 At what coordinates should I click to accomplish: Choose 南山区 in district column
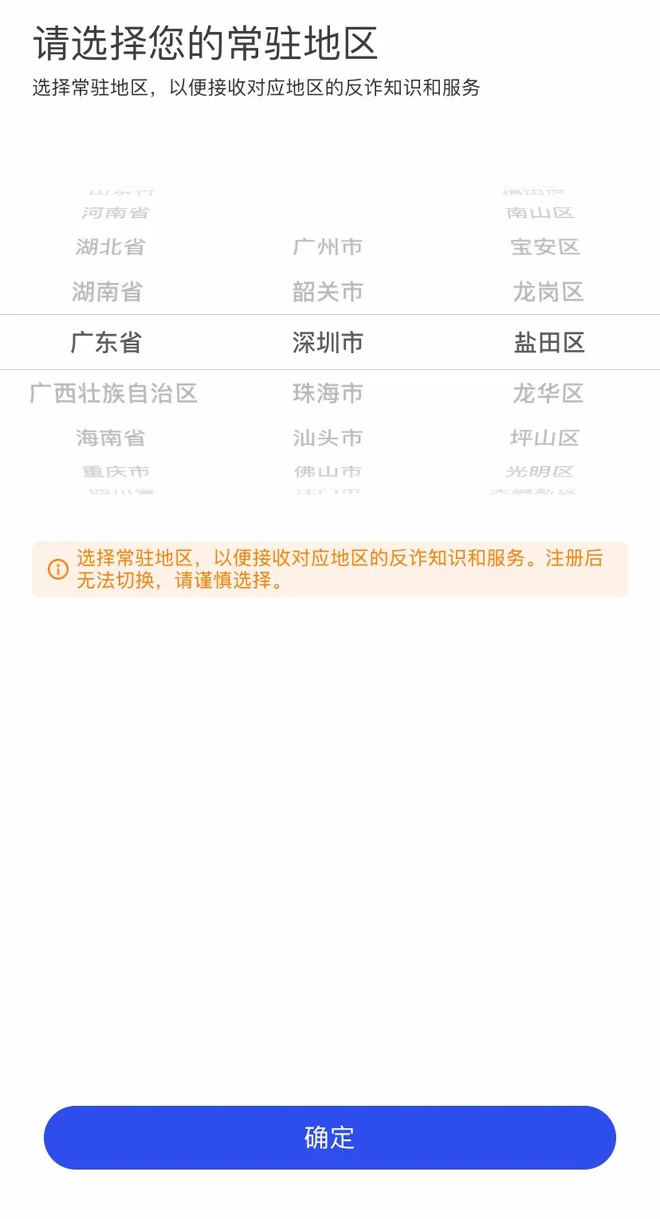tap(540, 213)
